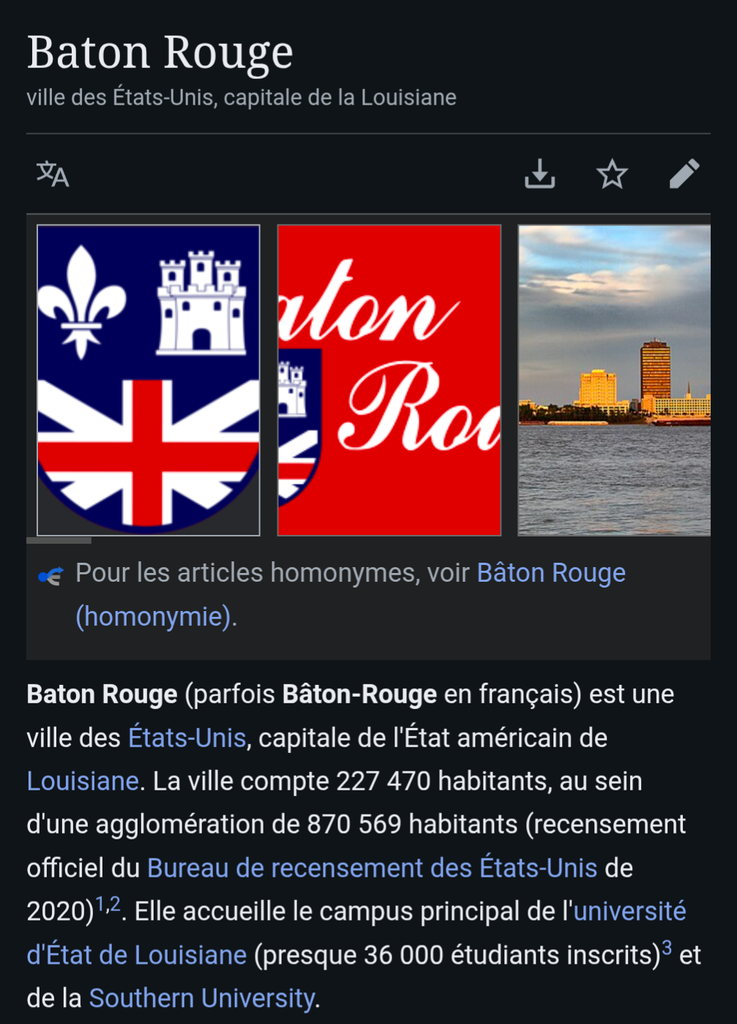This screenshot has height=1024, width=737.
Task: Download this article
Action: pyautogui.click(x=540, y=174)
